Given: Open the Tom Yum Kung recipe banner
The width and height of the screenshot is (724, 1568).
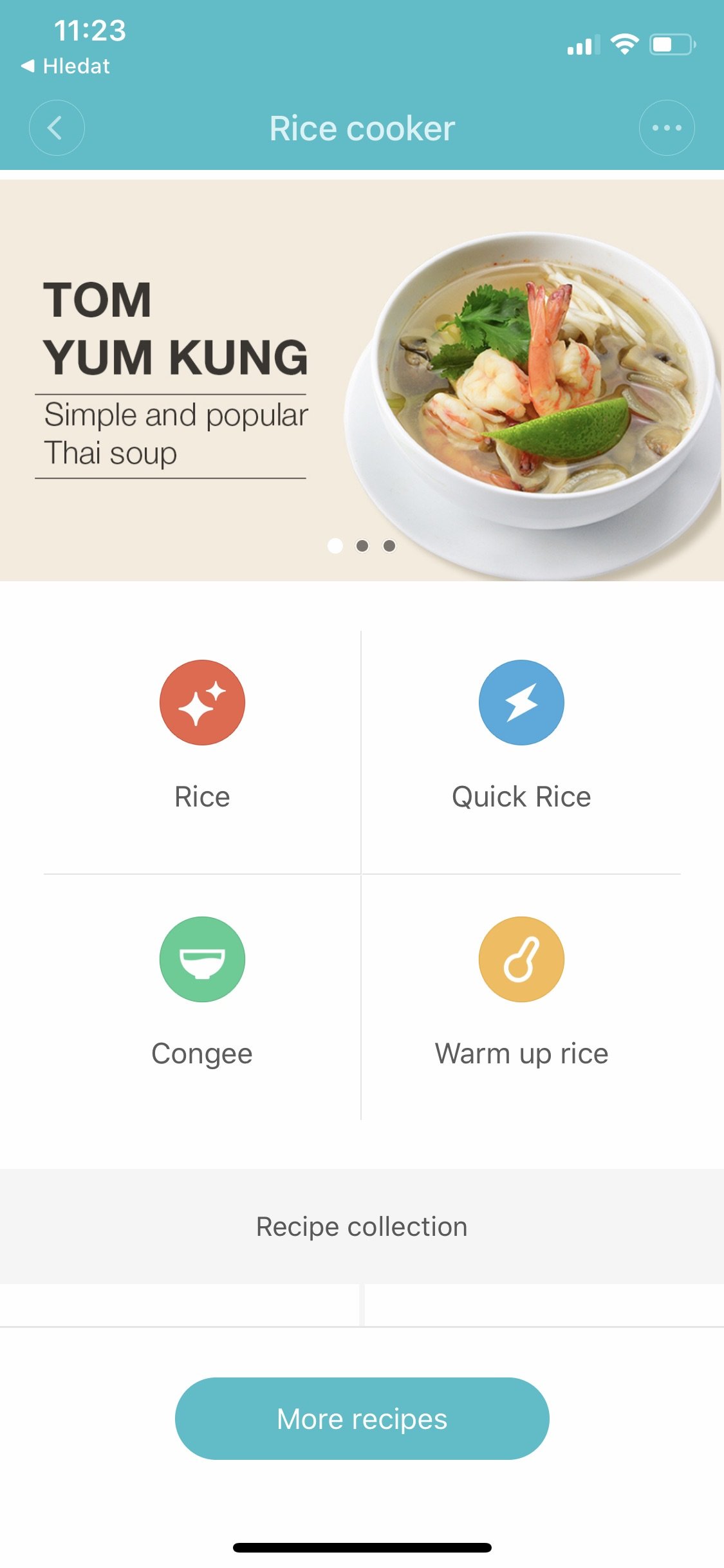Looking at the screenshot, I should [x=362, y=380].
